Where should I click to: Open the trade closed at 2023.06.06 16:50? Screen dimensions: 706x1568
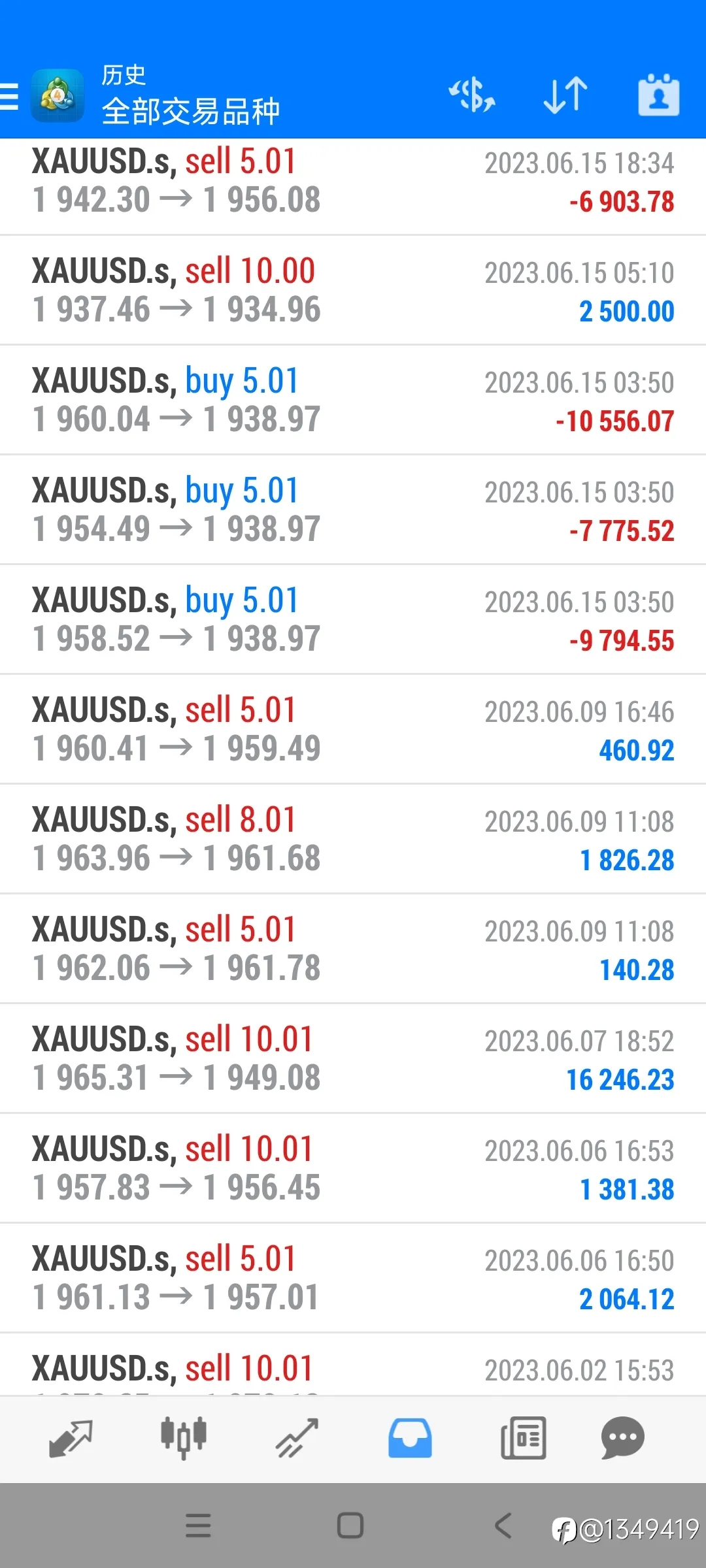coord(353,1279)
